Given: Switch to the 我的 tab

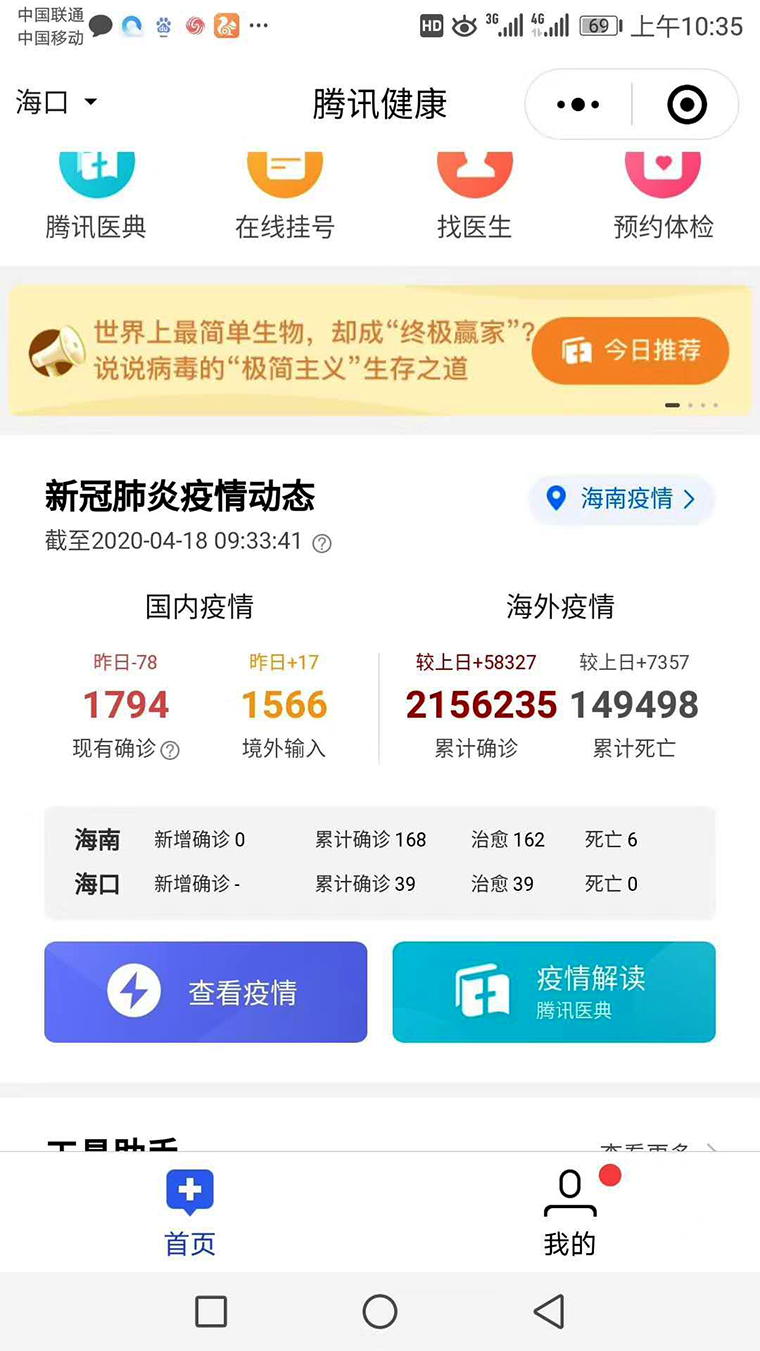Looking at the screenshot, I should click(x=570, y=1213).
